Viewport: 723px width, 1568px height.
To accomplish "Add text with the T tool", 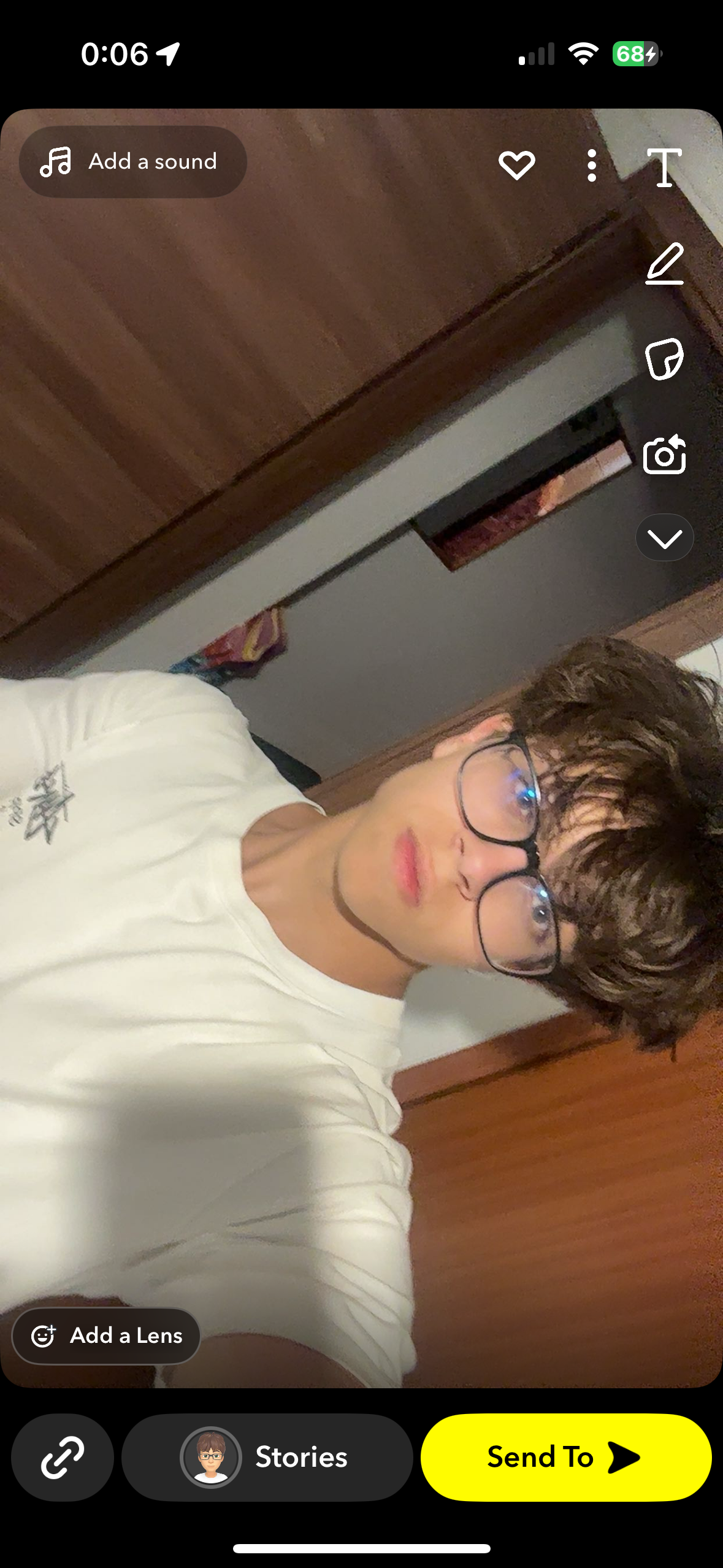I will point(664,167).
